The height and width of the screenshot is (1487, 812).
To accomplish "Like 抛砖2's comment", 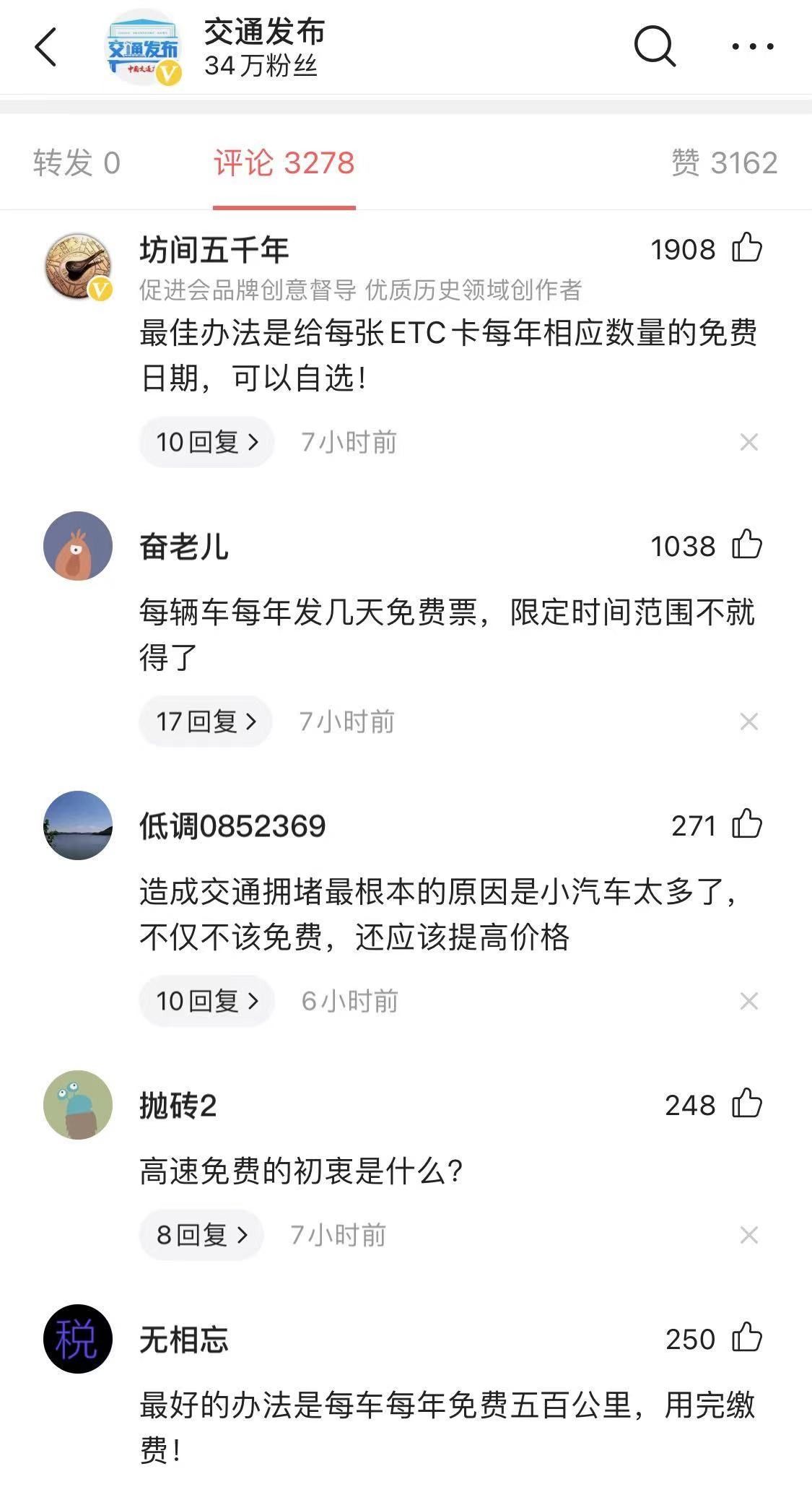I will pyautogui.click(x=747, y=1104).
